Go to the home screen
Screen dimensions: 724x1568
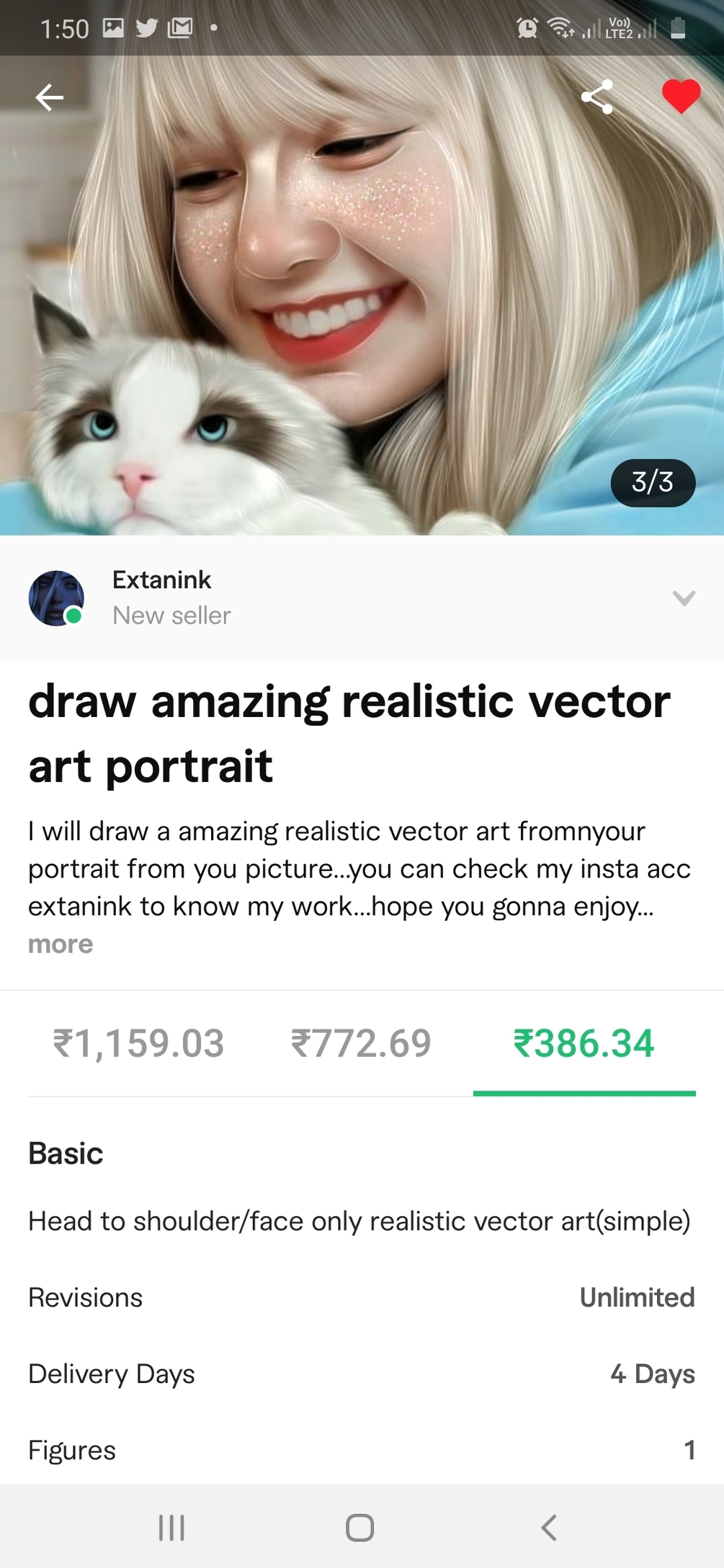point(360,1527)
